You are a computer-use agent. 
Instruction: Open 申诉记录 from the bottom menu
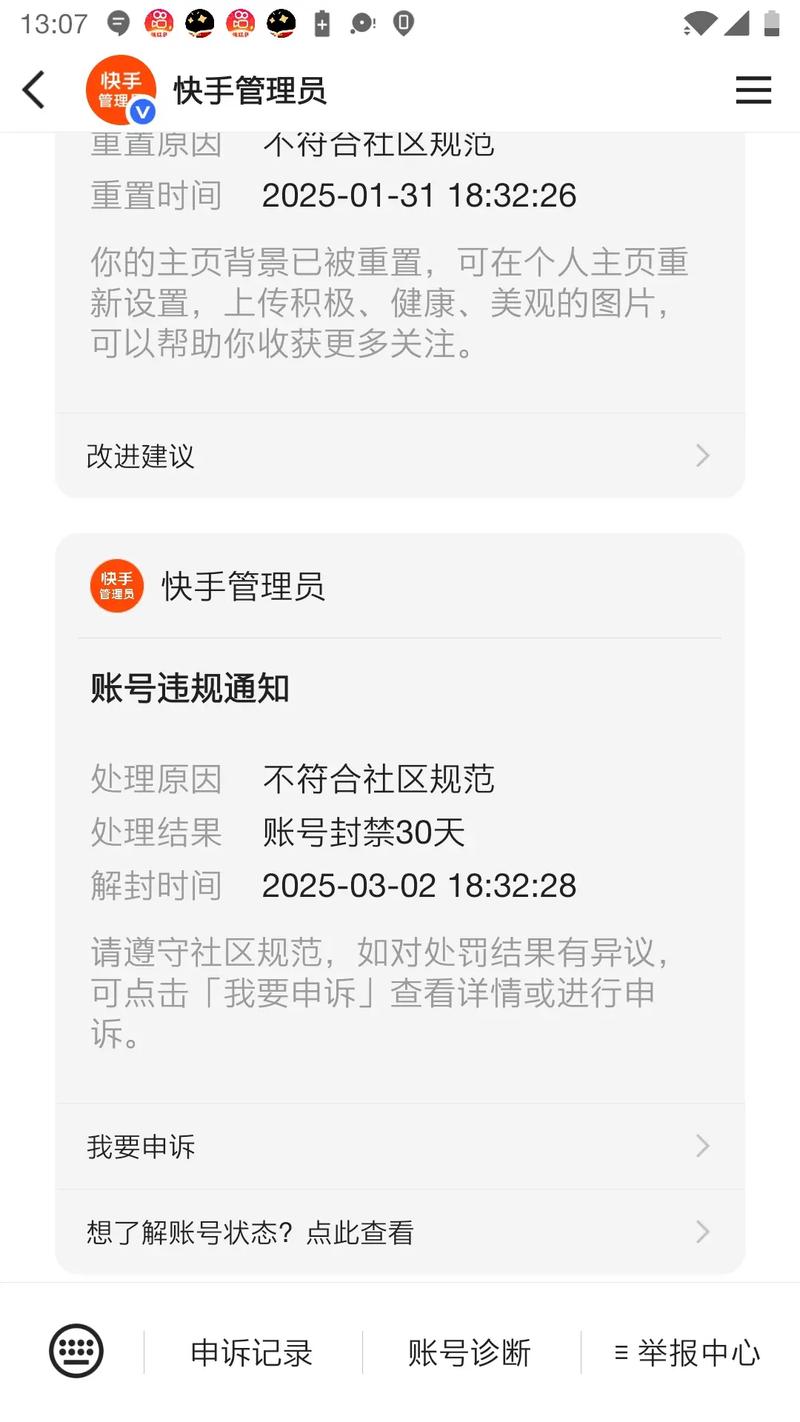(x=252, y=1354)
